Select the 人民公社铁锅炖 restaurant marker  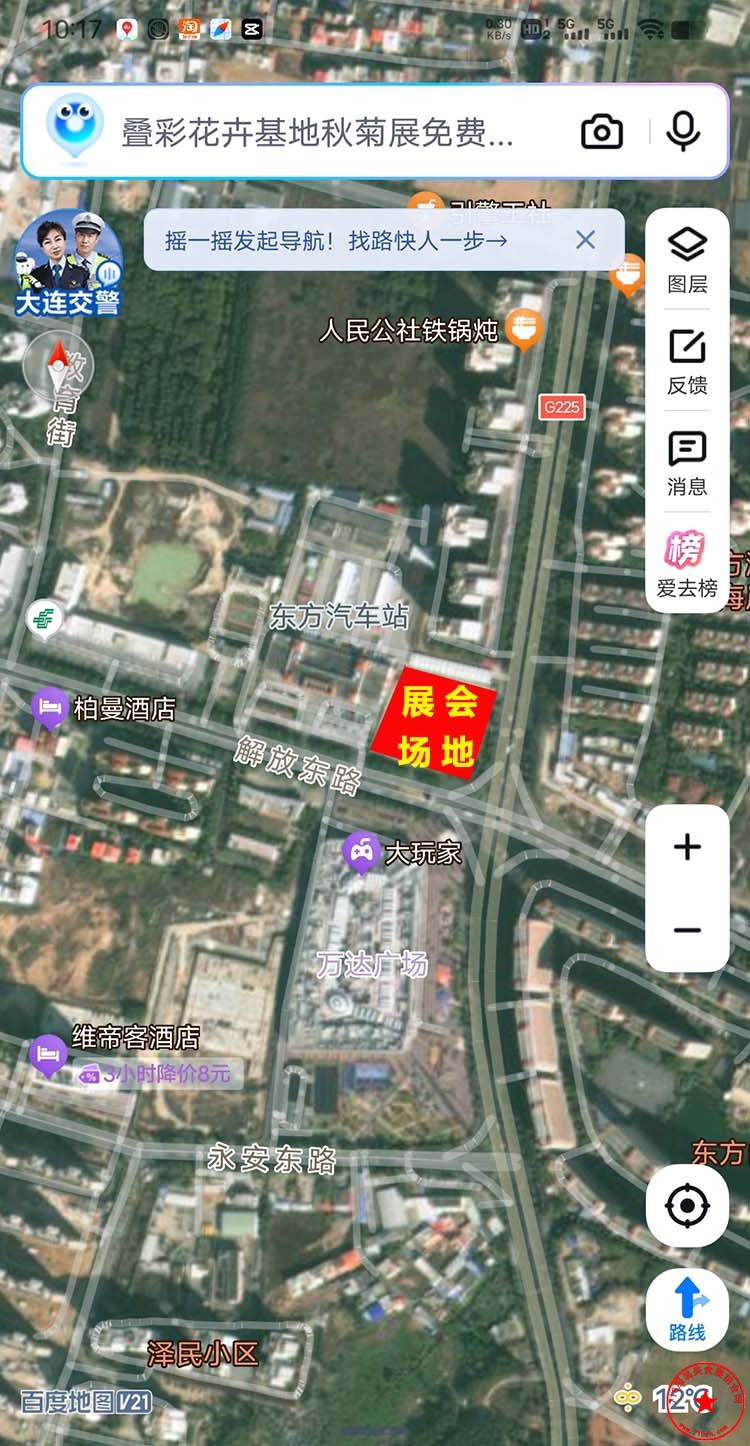[x=524, y=329]
